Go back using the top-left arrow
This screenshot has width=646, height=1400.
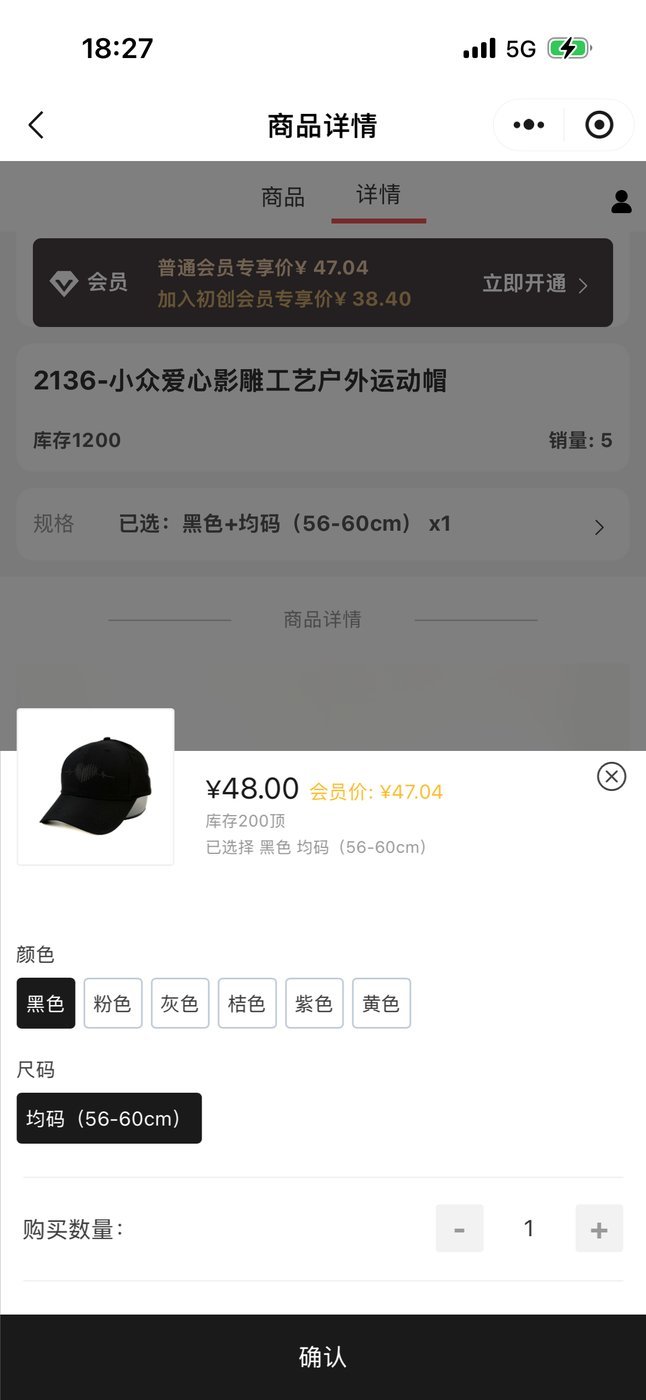[36, 125]
